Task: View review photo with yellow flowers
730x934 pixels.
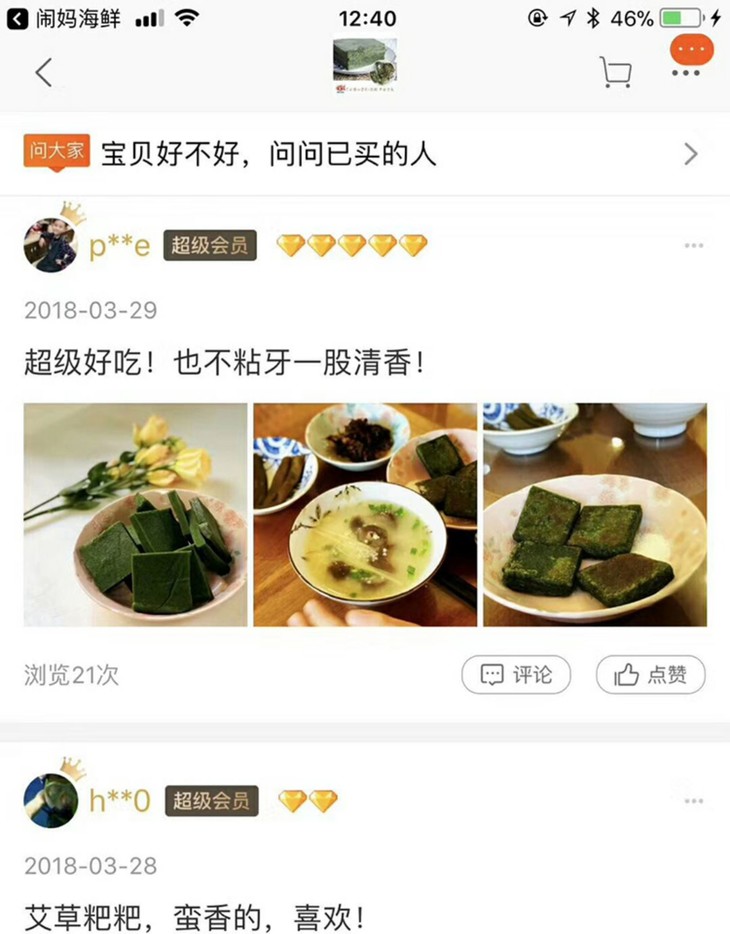Action: (135, 515)
